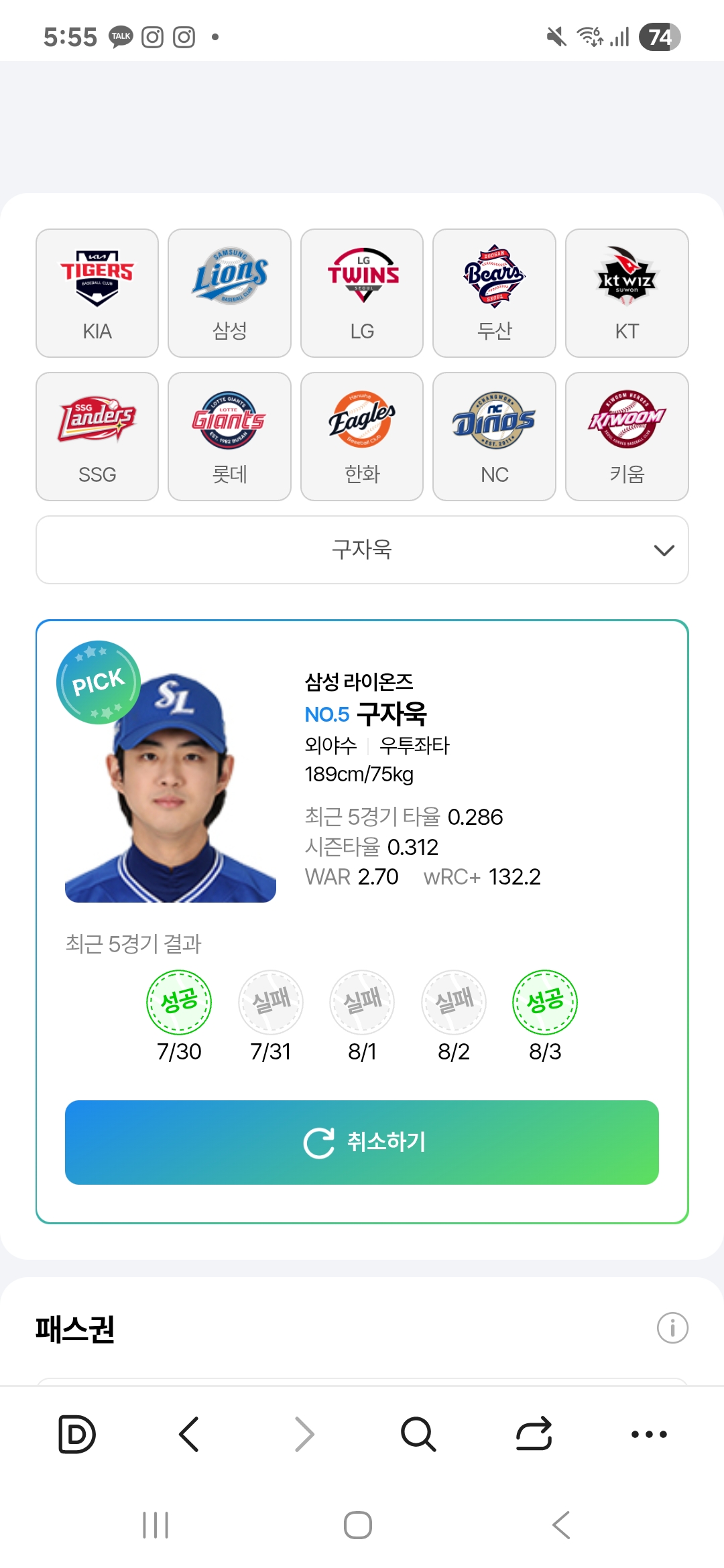The image size is (724, 1568).
Task: Choose the 키움 Heroes team
Action: tap(627, 436)
